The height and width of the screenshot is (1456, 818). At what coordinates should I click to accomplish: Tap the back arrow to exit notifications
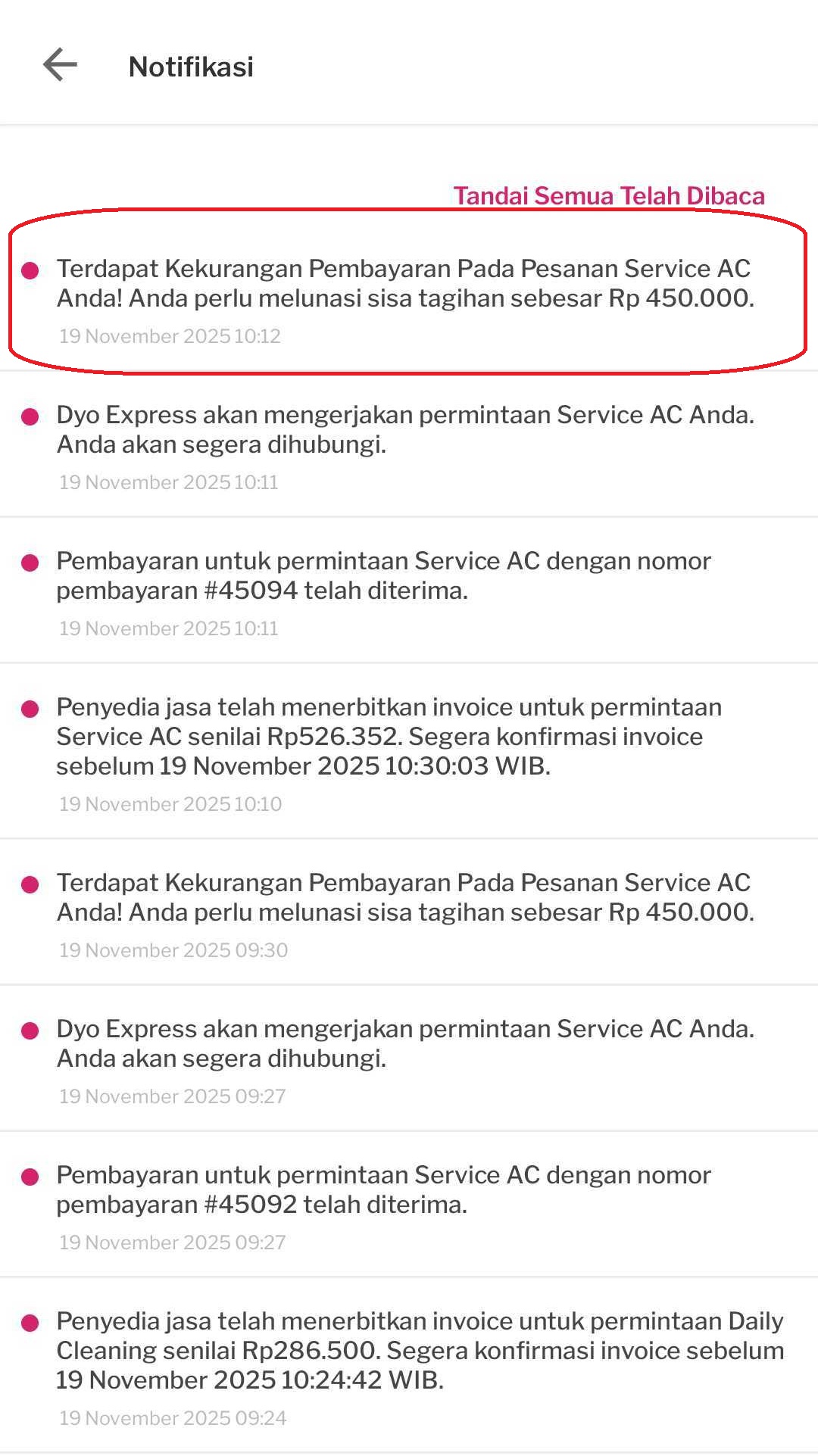click(59, 66)
